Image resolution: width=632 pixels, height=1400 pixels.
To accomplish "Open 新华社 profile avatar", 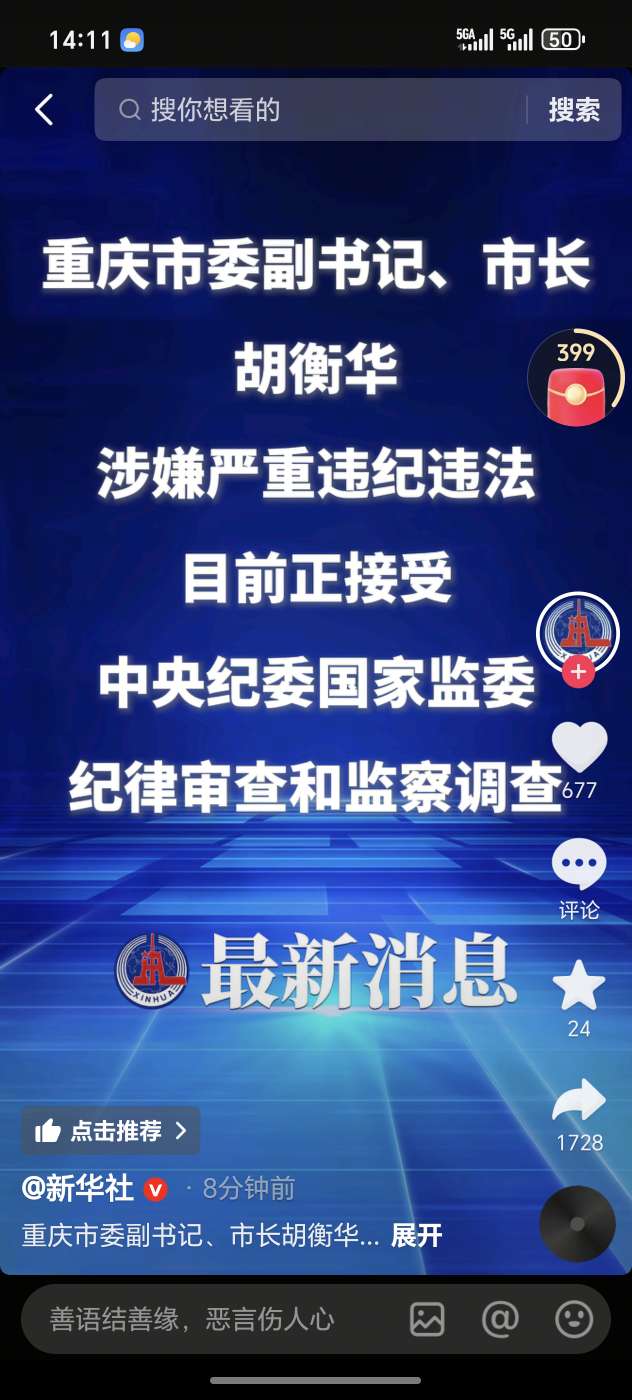I will coord(578,632).
